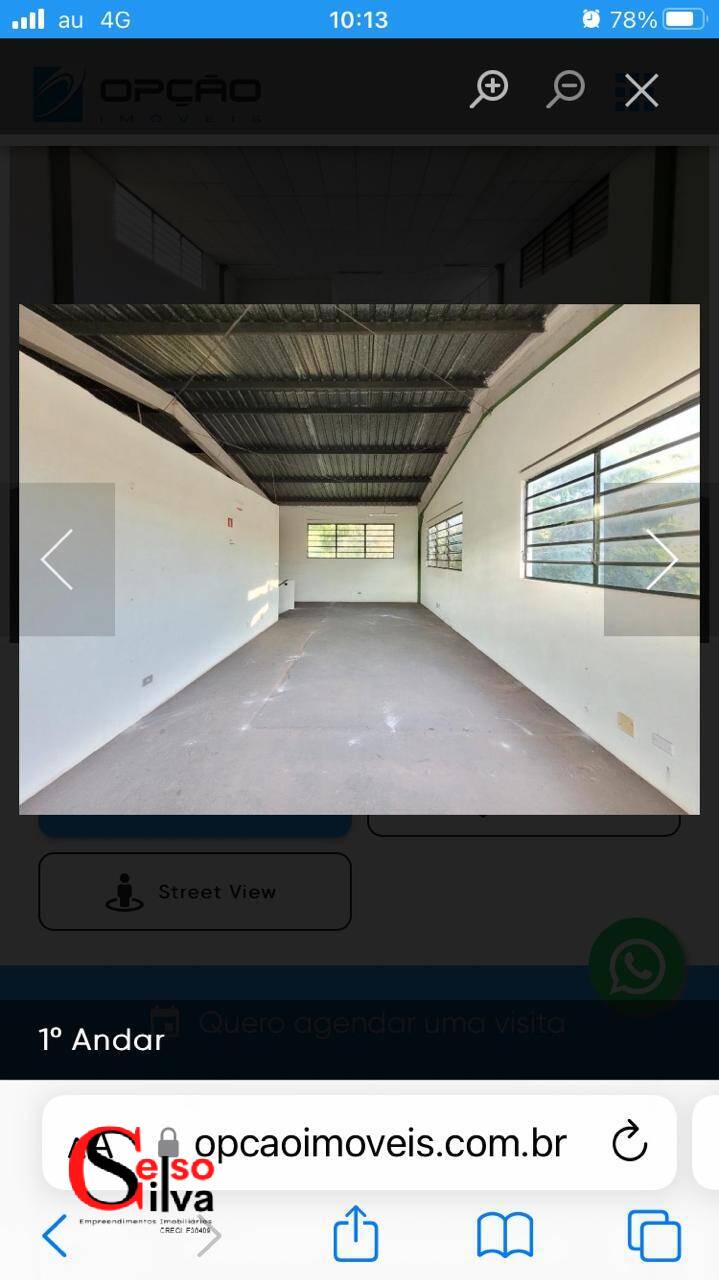
Task: Reload the page in Safari
Action: pos(629,1141)
